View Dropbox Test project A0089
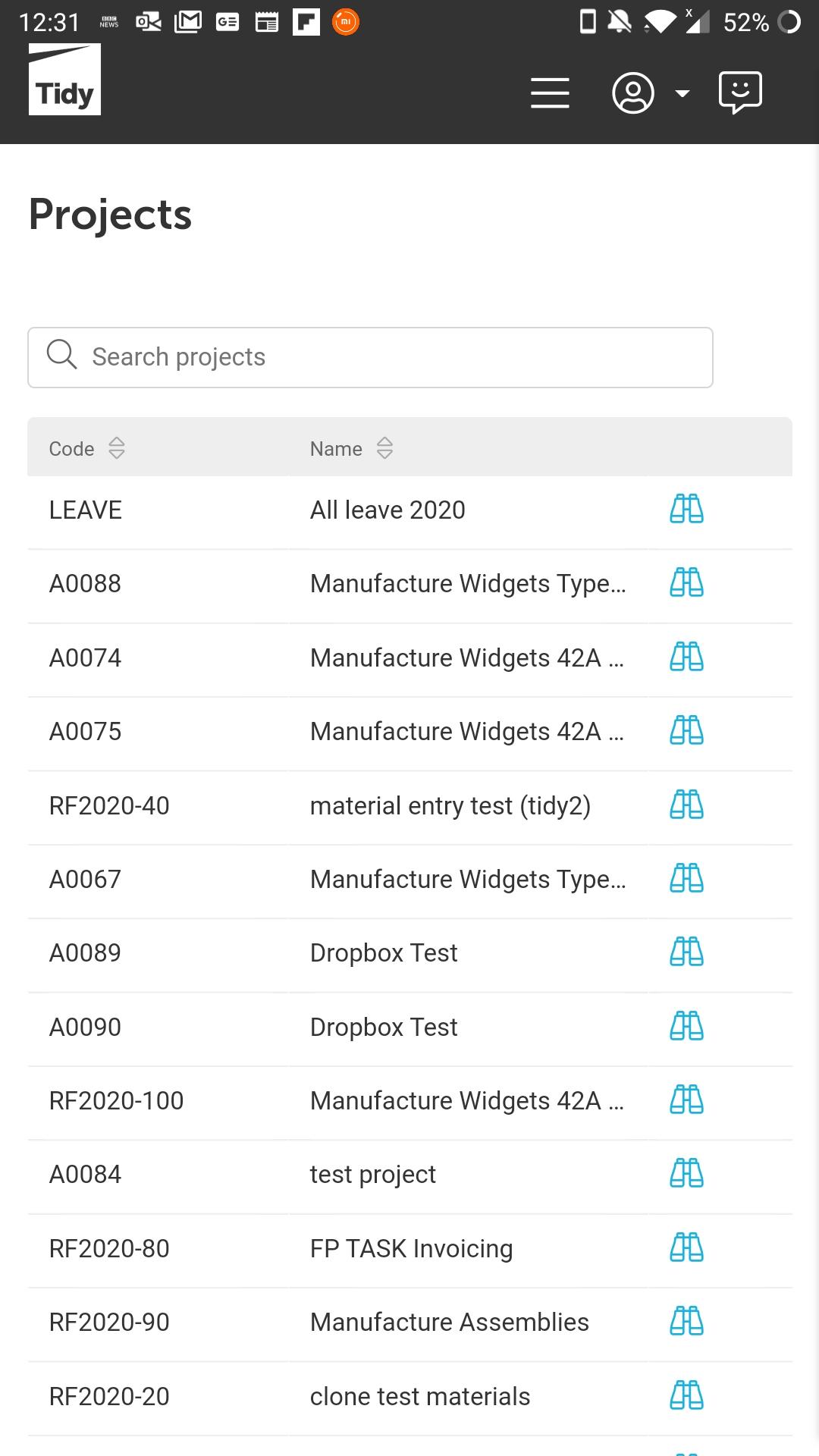Image resolution: width=819 pixels, height=1456 pixels. click(686, 952)
